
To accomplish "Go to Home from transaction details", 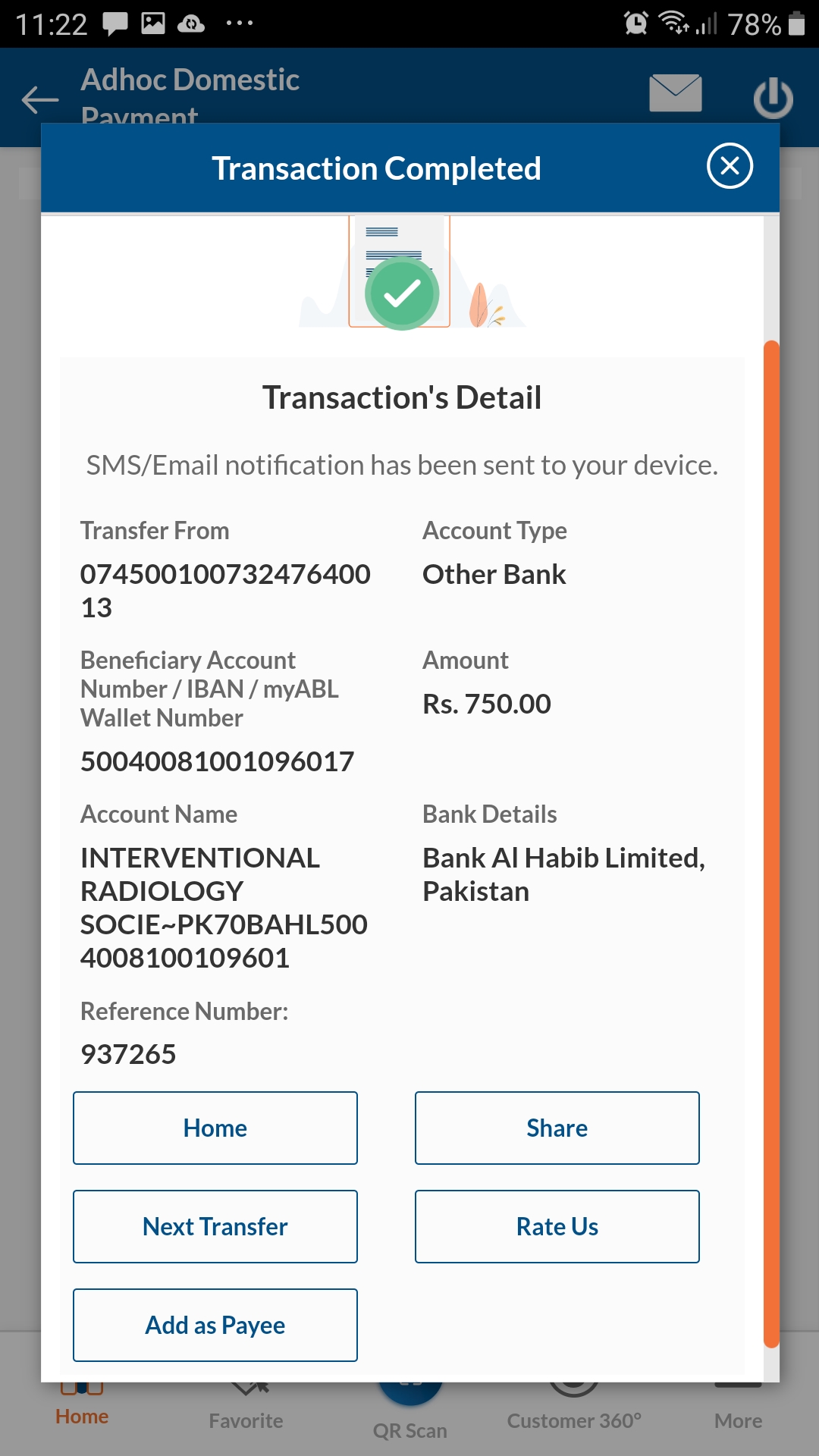I will (x=215, y=1128).
